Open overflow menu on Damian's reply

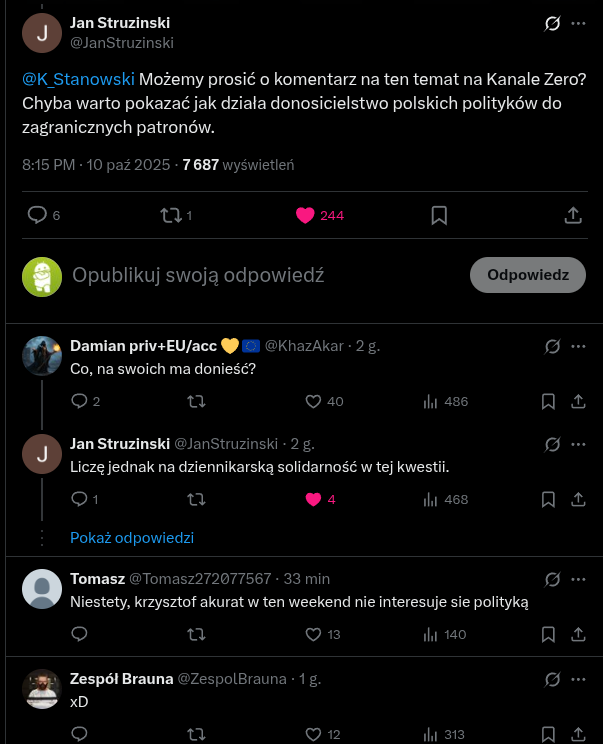click(578, 346)
